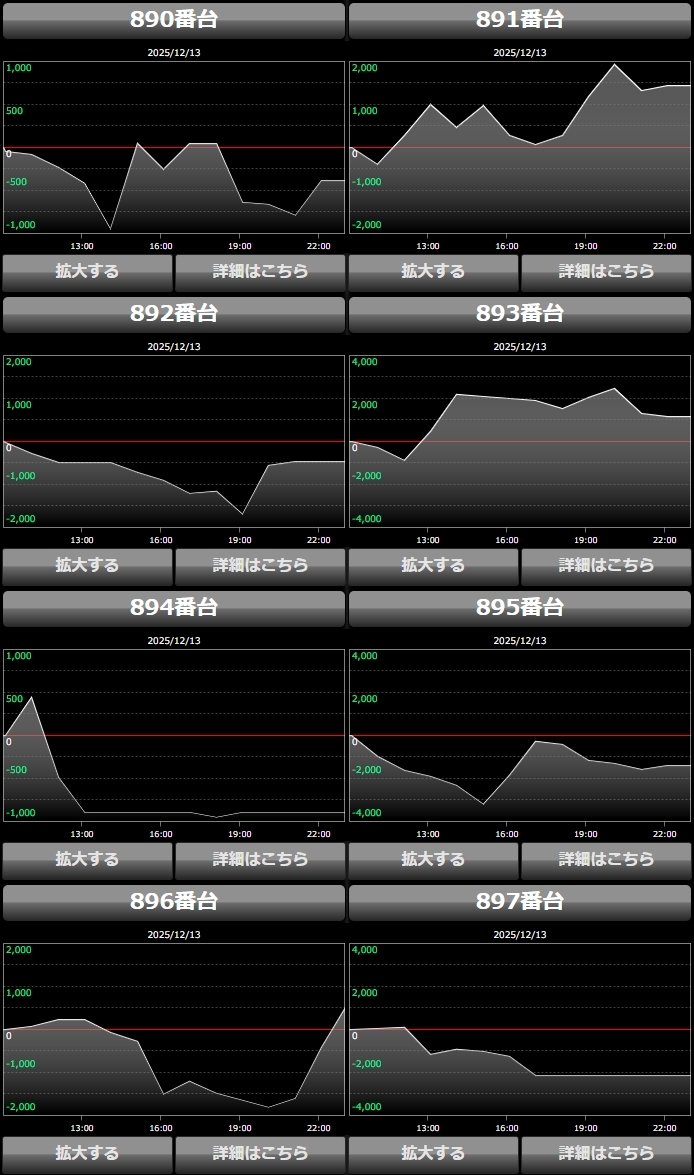Image resolution: width=694 pixels, height=1175 pixels.
Task: Expand the 893番台 graph with 拡大する
Action: point(433,565)
